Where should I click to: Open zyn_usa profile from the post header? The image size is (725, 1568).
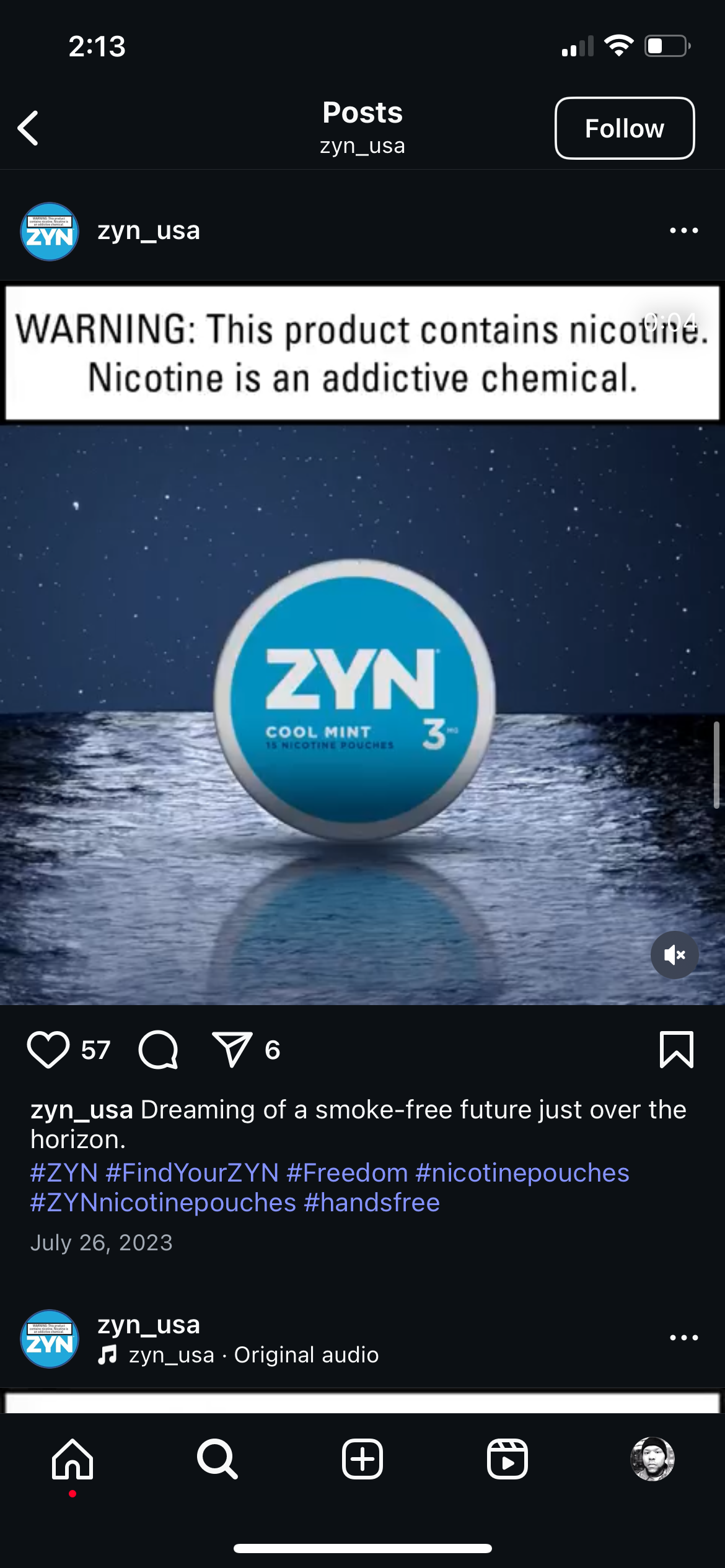[x=148, y=230]
